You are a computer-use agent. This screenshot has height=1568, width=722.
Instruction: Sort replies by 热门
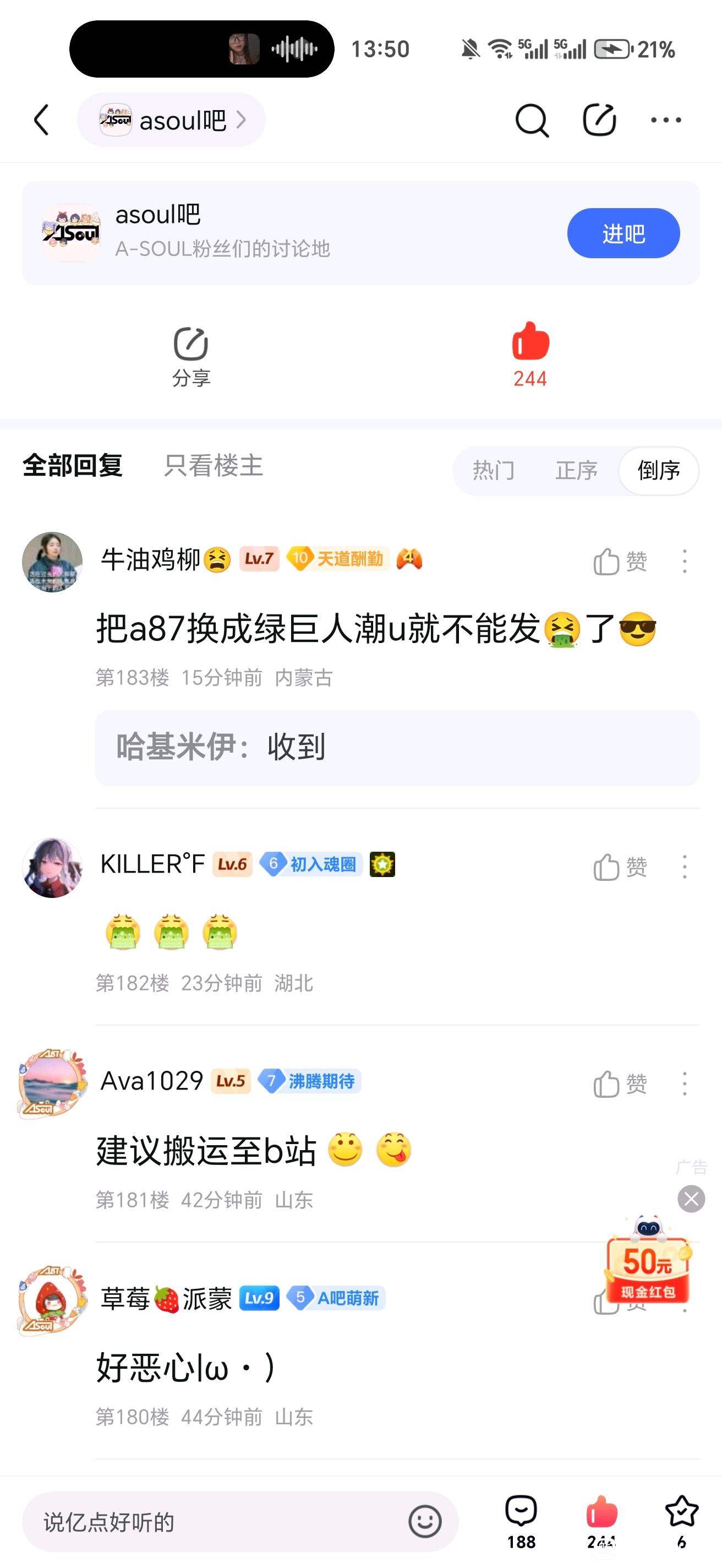click(x=493, y=471)
